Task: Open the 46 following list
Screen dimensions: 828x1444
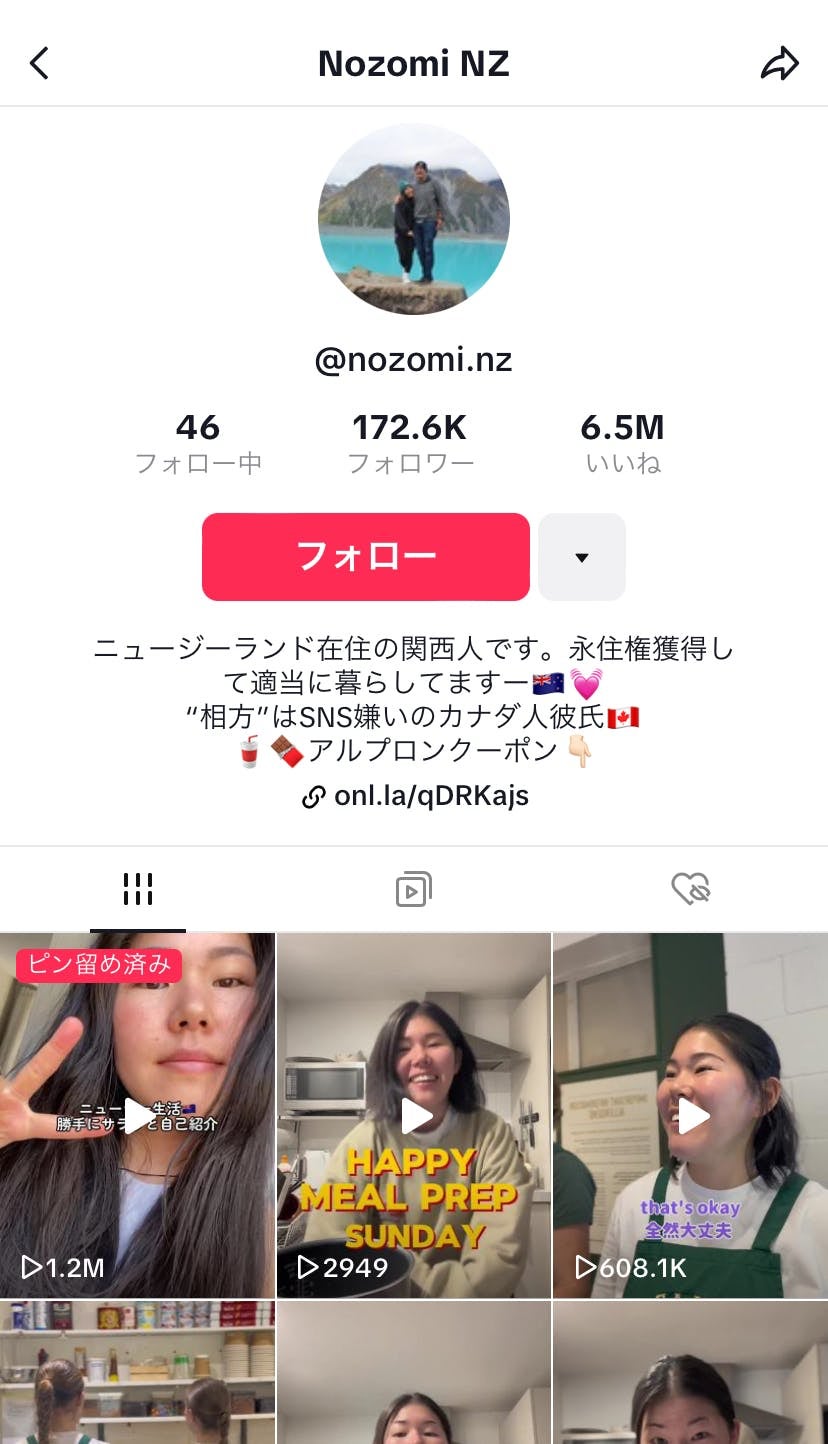Action: click(198, 443)
